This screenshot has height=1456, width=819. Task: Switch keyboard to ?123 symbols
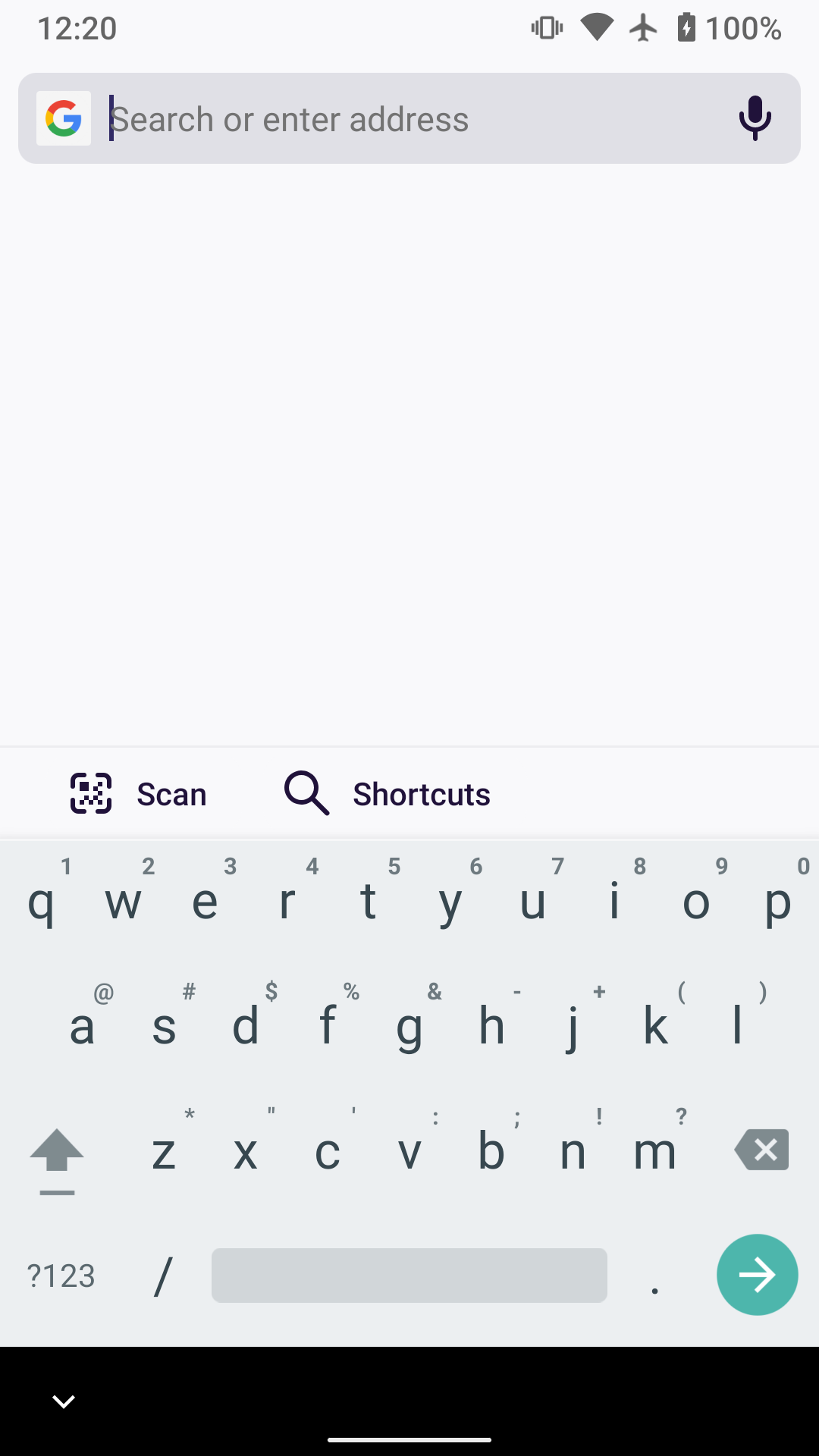pyautogui.click(x=61, y=1276)
